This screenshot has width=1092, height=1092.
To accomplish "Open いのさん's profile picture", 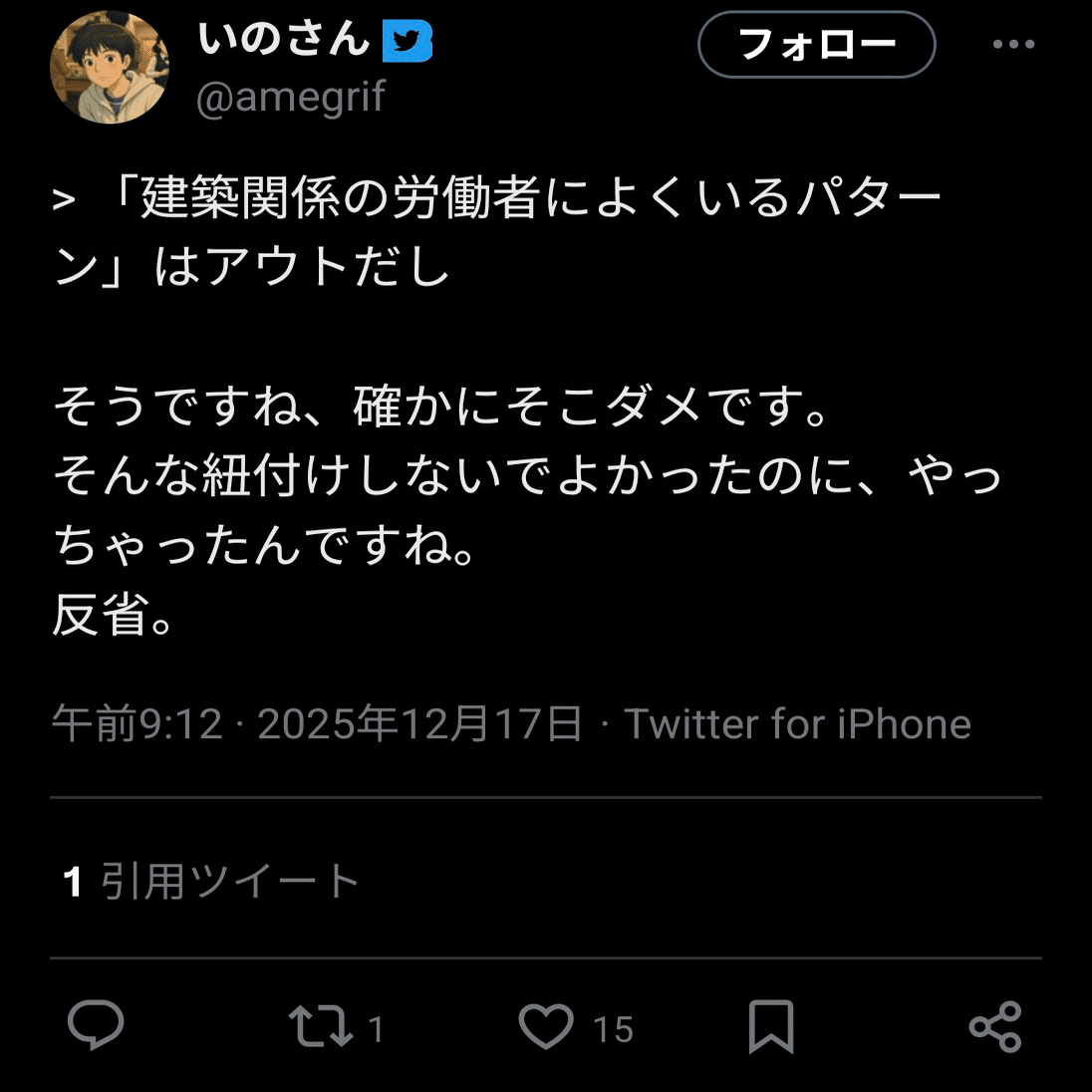I will coord(110,68).
